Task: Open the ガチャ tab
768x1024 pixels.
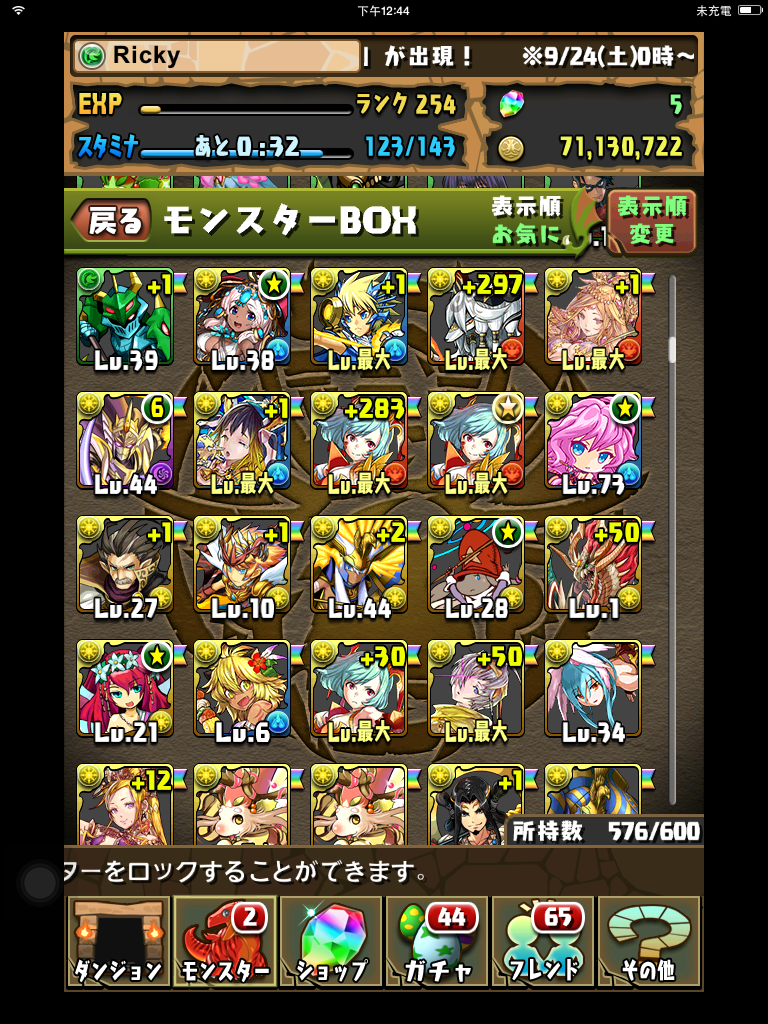Action: click(438, 941)
